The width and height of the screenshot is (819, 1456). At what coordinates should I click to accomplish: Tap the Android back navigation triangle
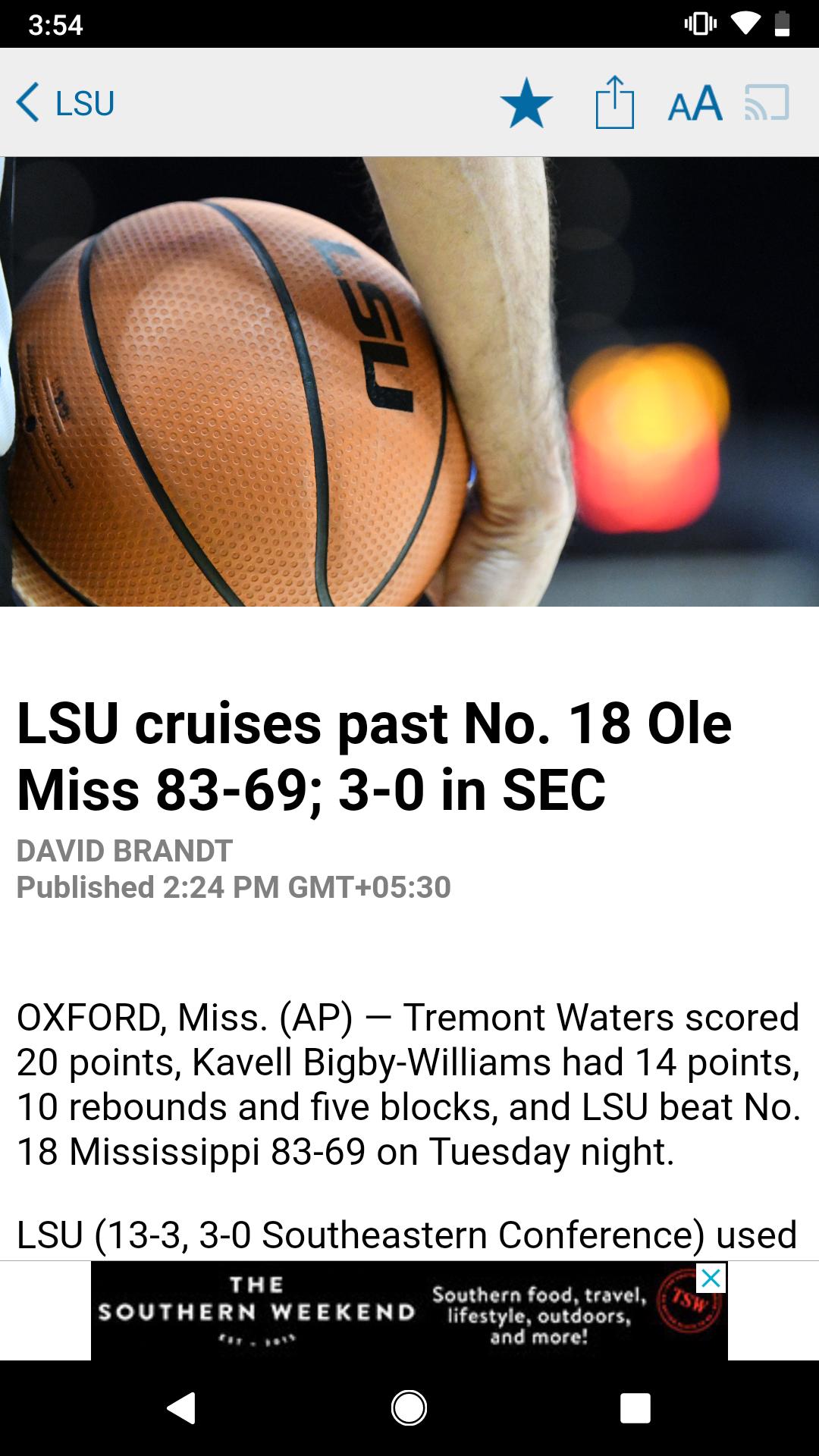[x=184, y=1408]
